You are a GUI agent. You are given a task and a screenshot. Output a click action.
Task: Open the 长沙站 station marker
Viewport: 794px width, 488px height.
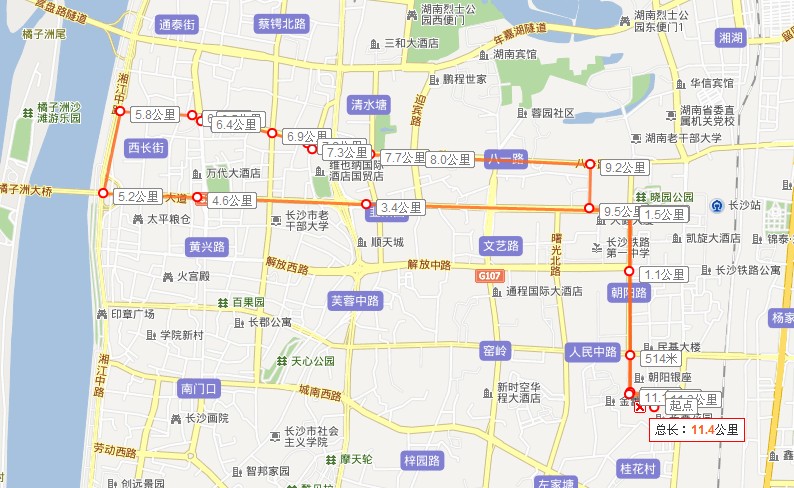[x=718, y=205]
